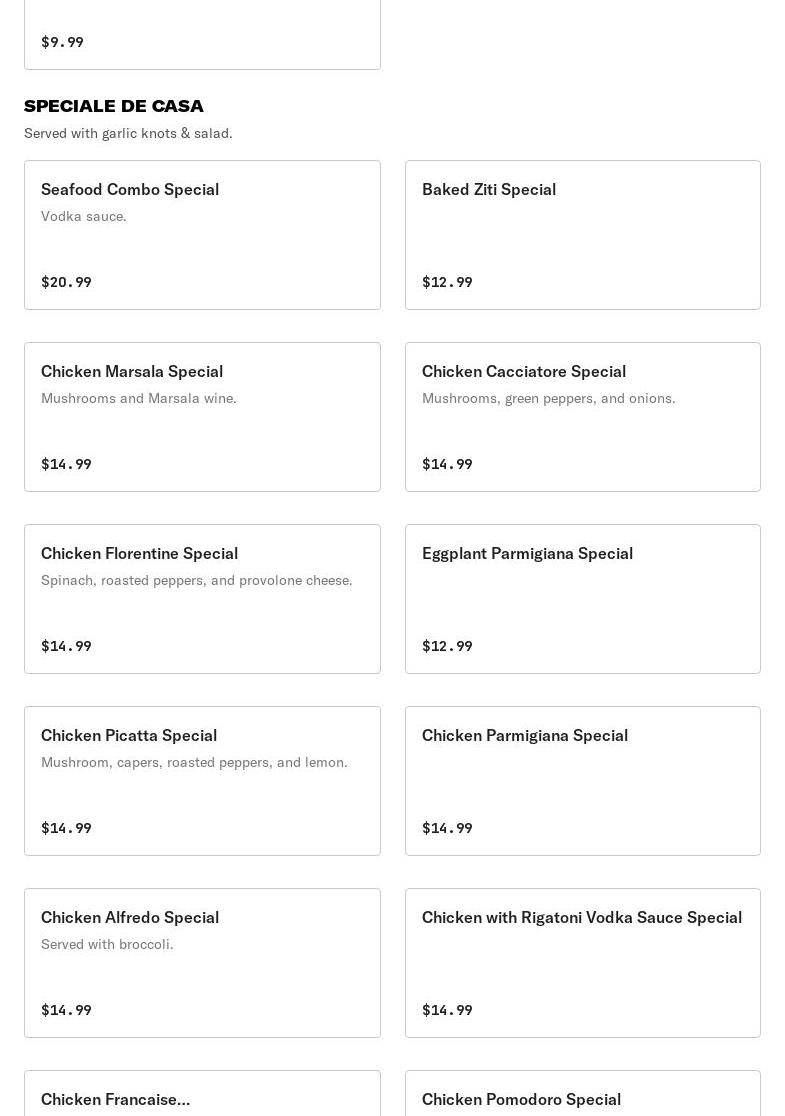View Chicken Florentine Special details

pyautogui.click(x=202, y=599)
